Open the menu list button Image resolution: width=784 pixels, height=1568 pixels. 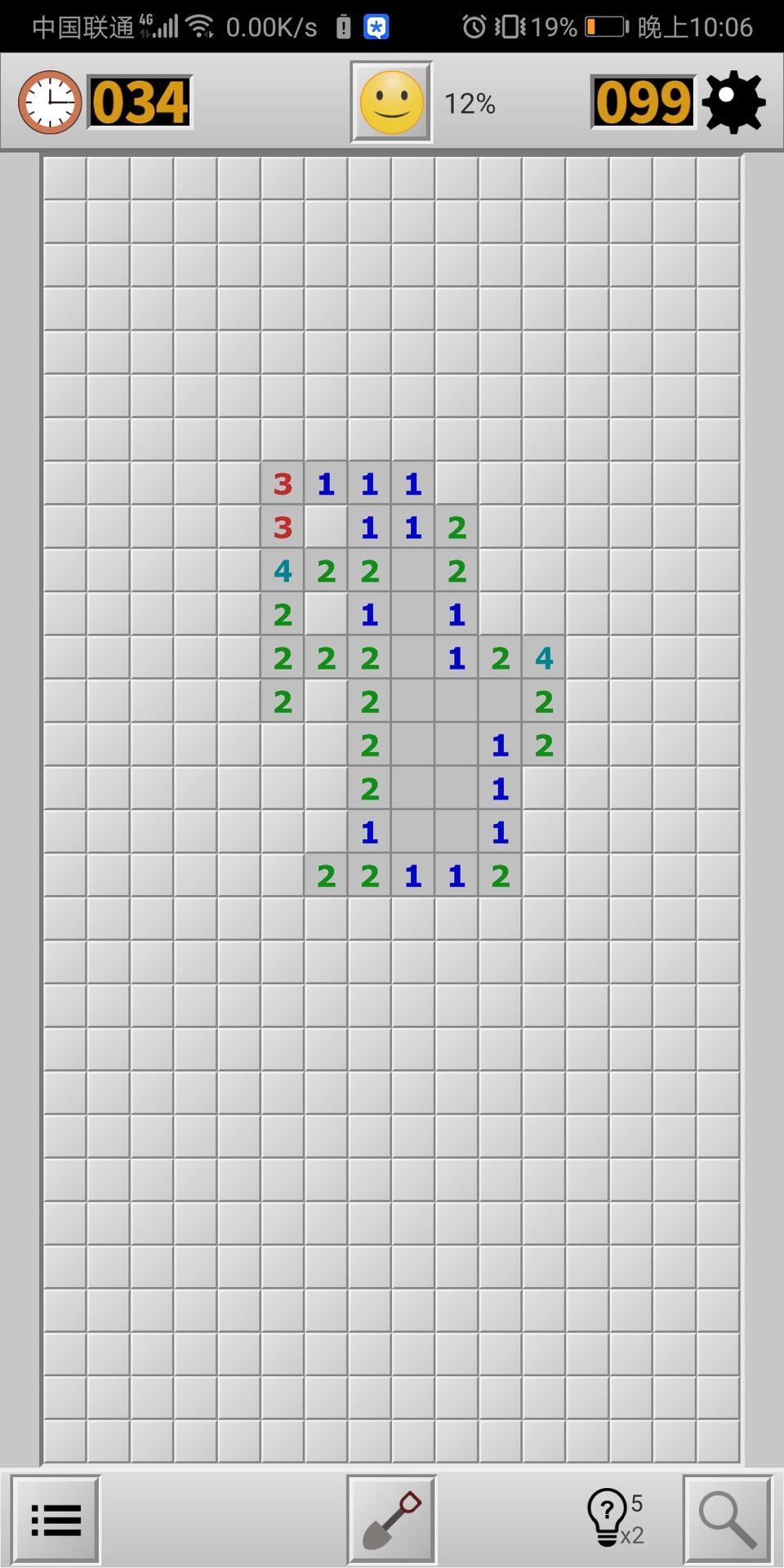click(x=56, y=1520)
